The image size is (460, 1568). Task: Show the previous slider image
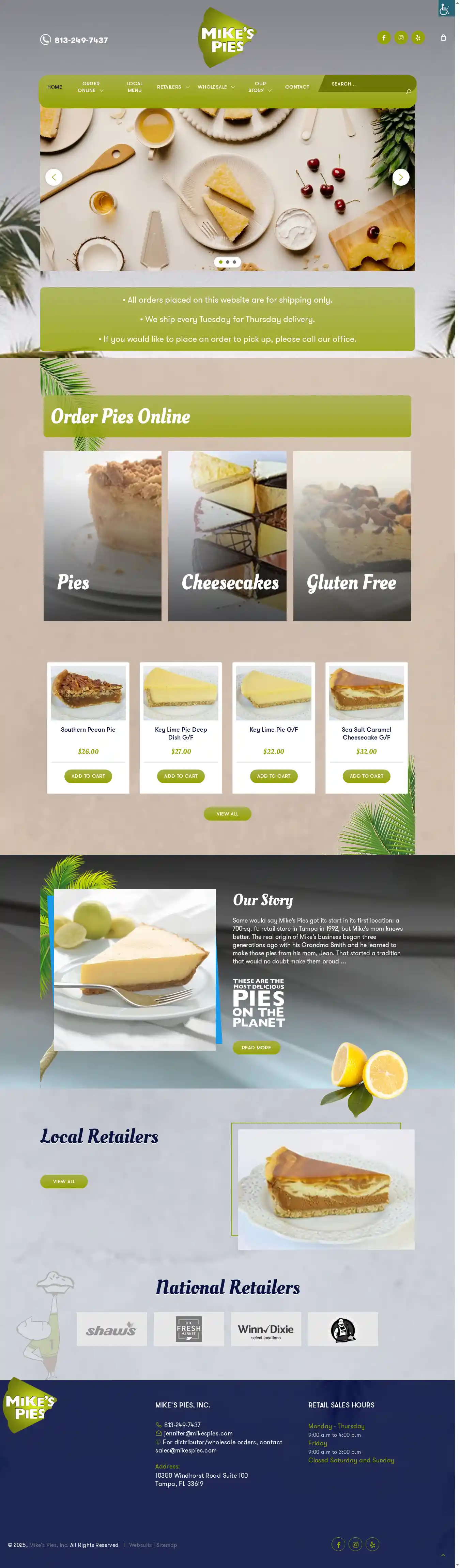[x=53, y=177]
